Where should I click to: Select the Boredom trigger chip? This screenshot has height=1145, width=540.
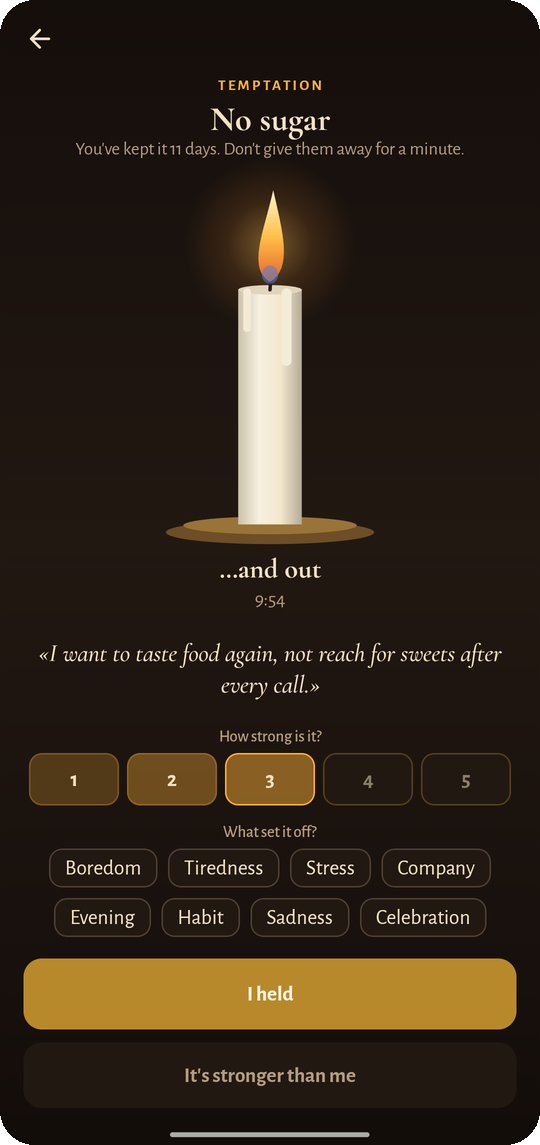coord(103,868)
